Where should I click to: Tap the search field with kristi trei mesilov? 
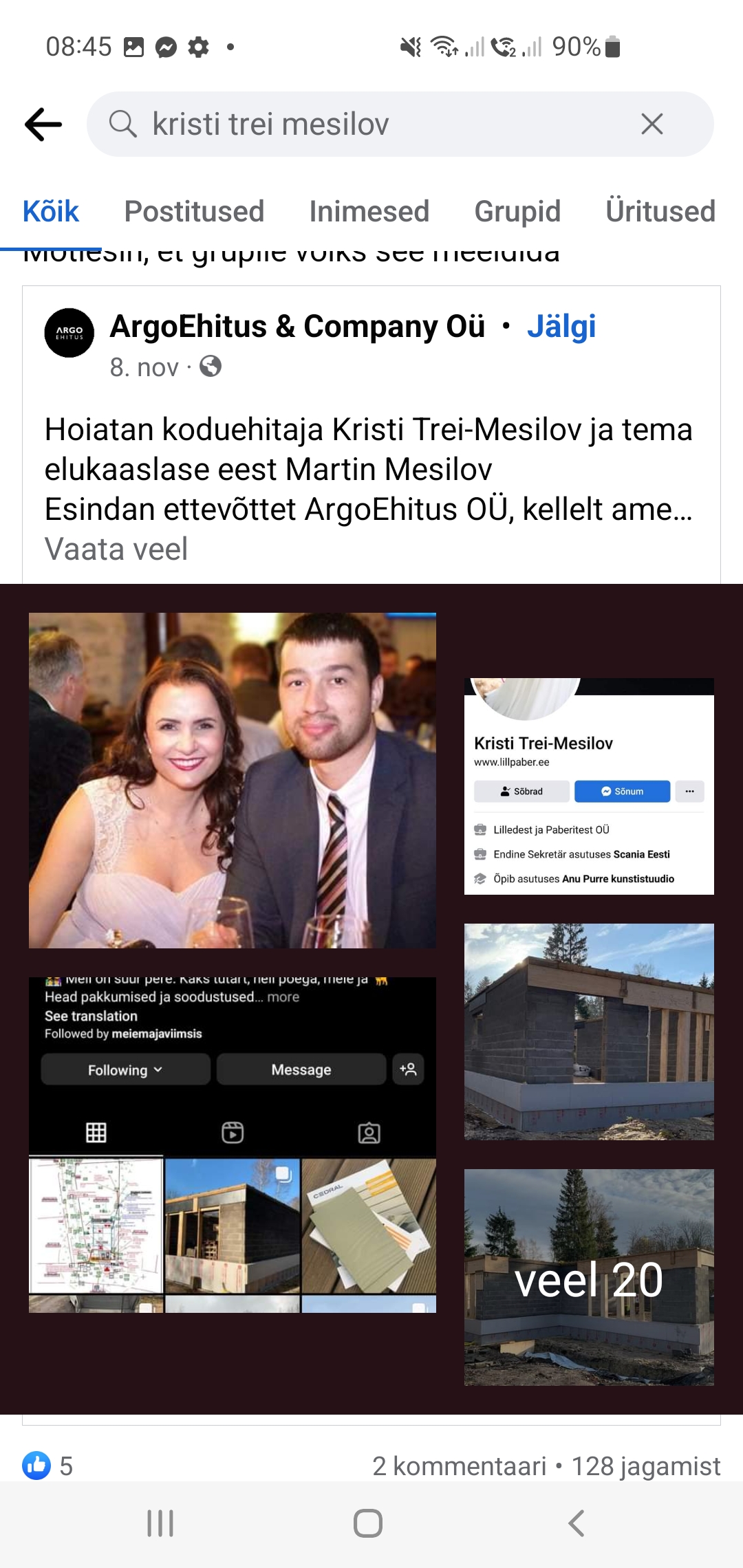click(x=371, y=124)
